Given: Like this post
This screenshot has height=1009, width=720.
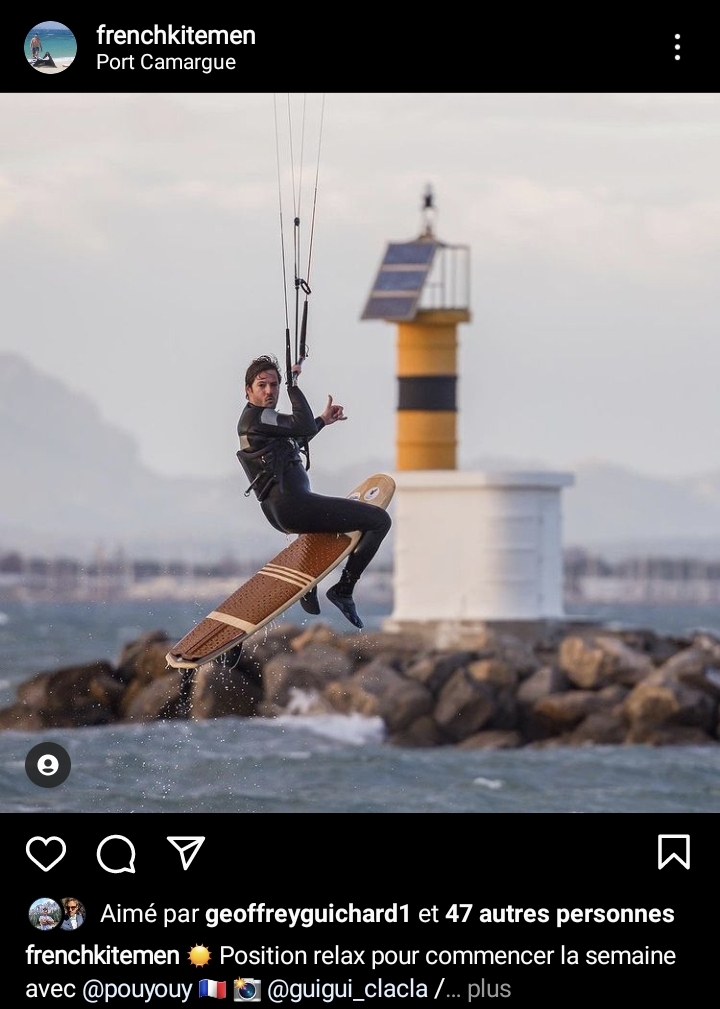Looking at the screenshot, I should tap(46, 853).
